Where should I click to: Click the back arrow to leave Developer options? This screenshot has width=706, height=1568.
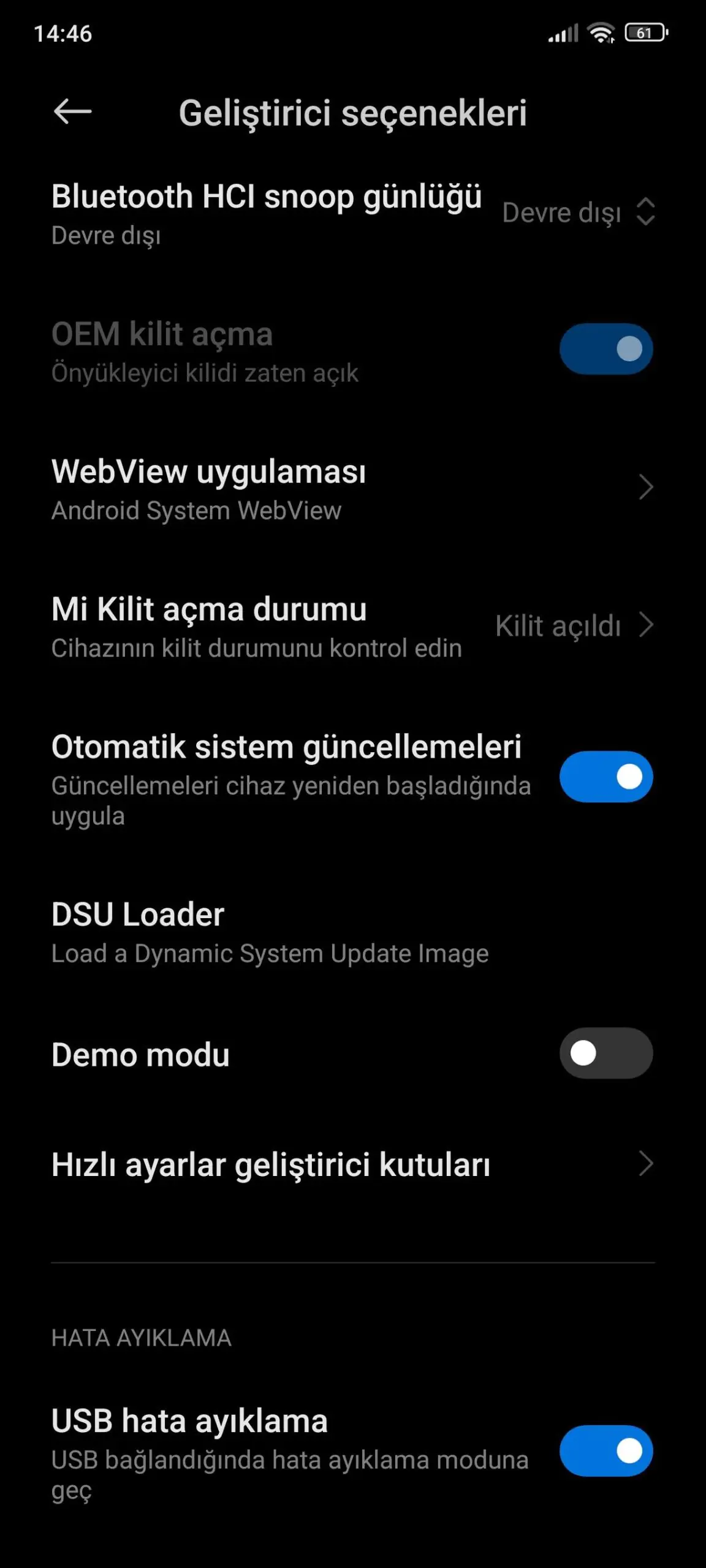point(71,113)
